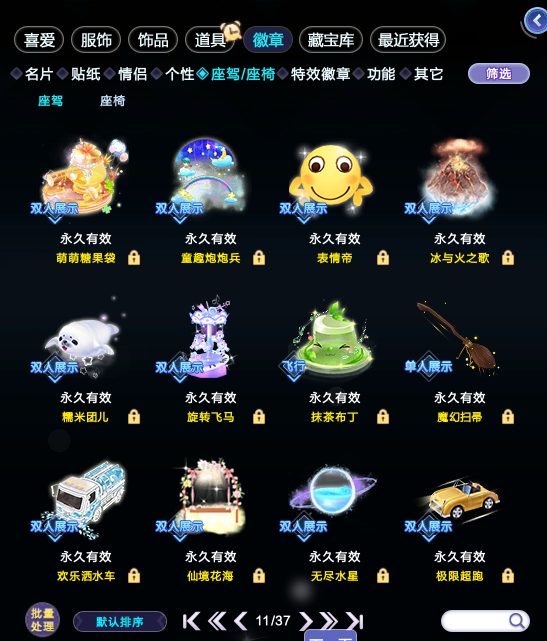Open the 筛选 filter button
This screenshot has width=547, height=641.
pyautogui.click(x=499, y=74)
